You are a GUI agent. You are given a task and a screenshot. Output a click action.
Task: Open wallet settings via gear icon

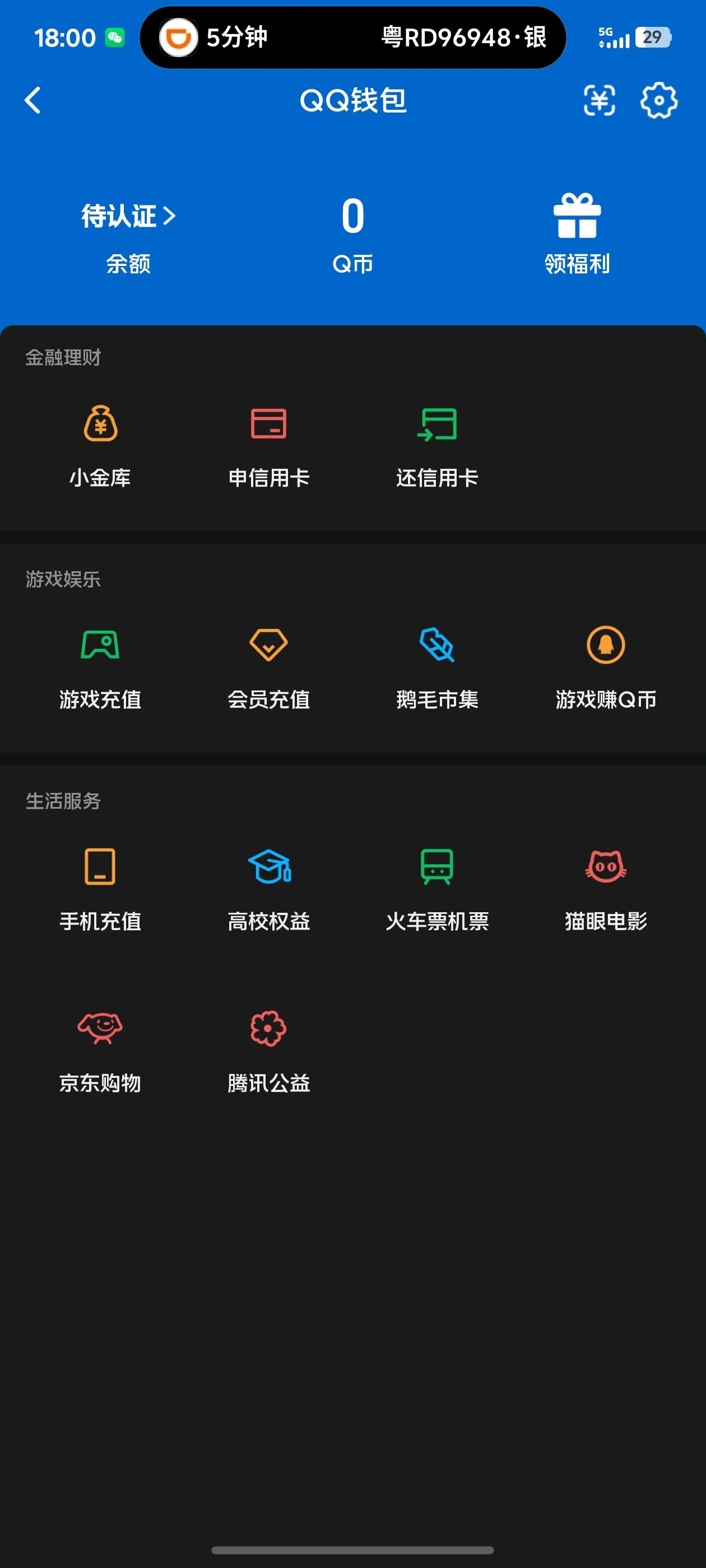pos(659,101)
